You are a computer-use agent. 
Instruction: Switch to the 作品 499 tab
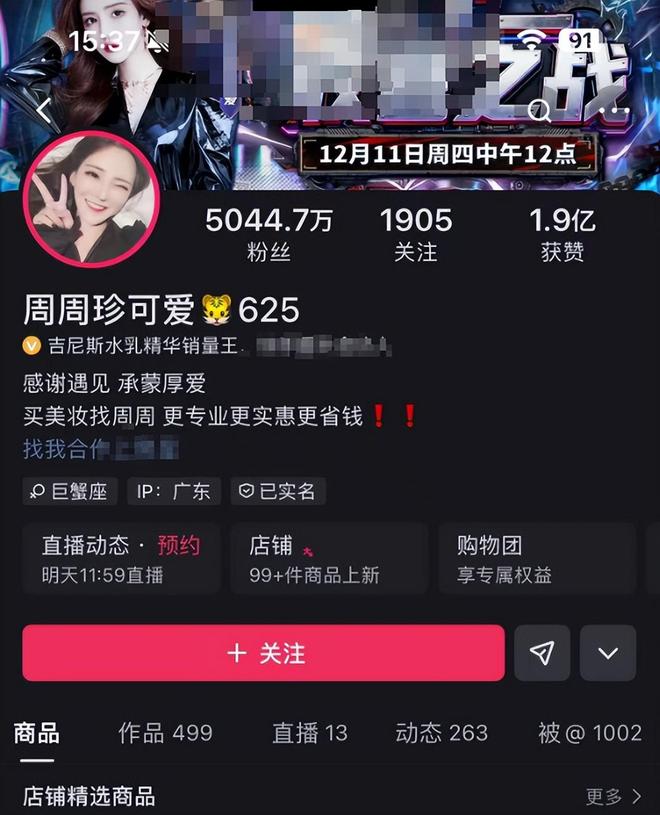tap(165, 733)
